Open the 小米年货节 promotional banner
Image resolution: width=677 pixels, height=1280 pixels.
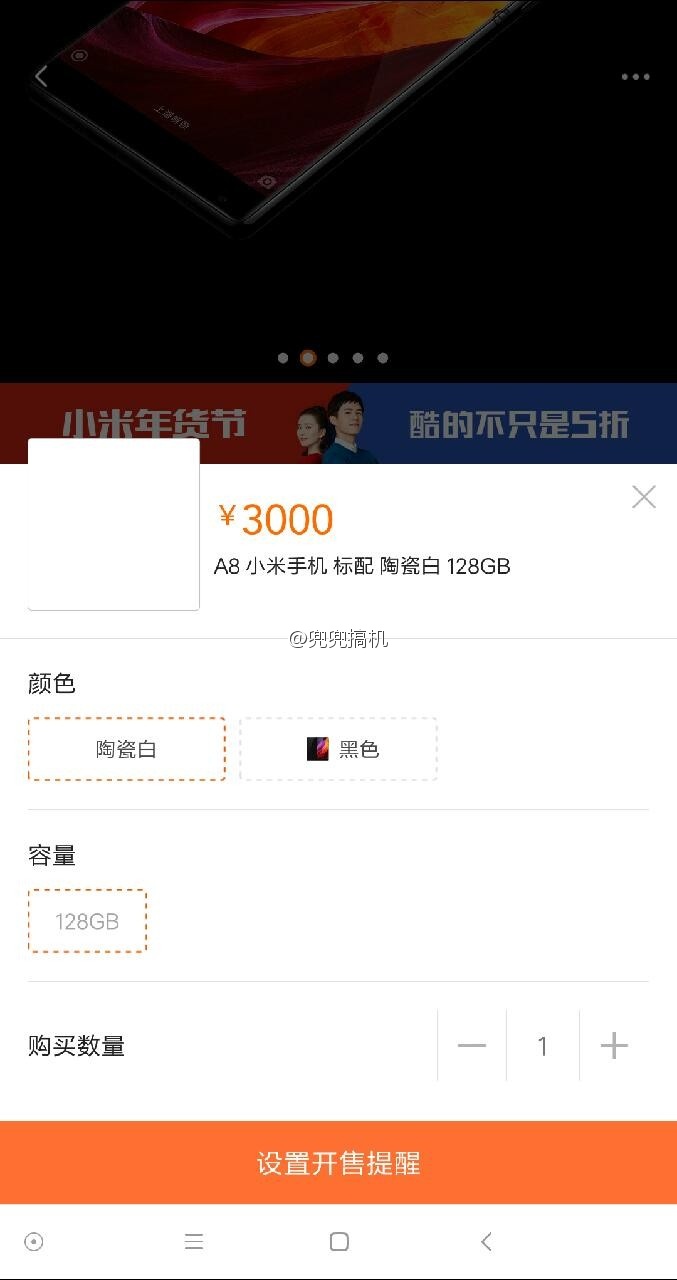(x=338, y=423)
